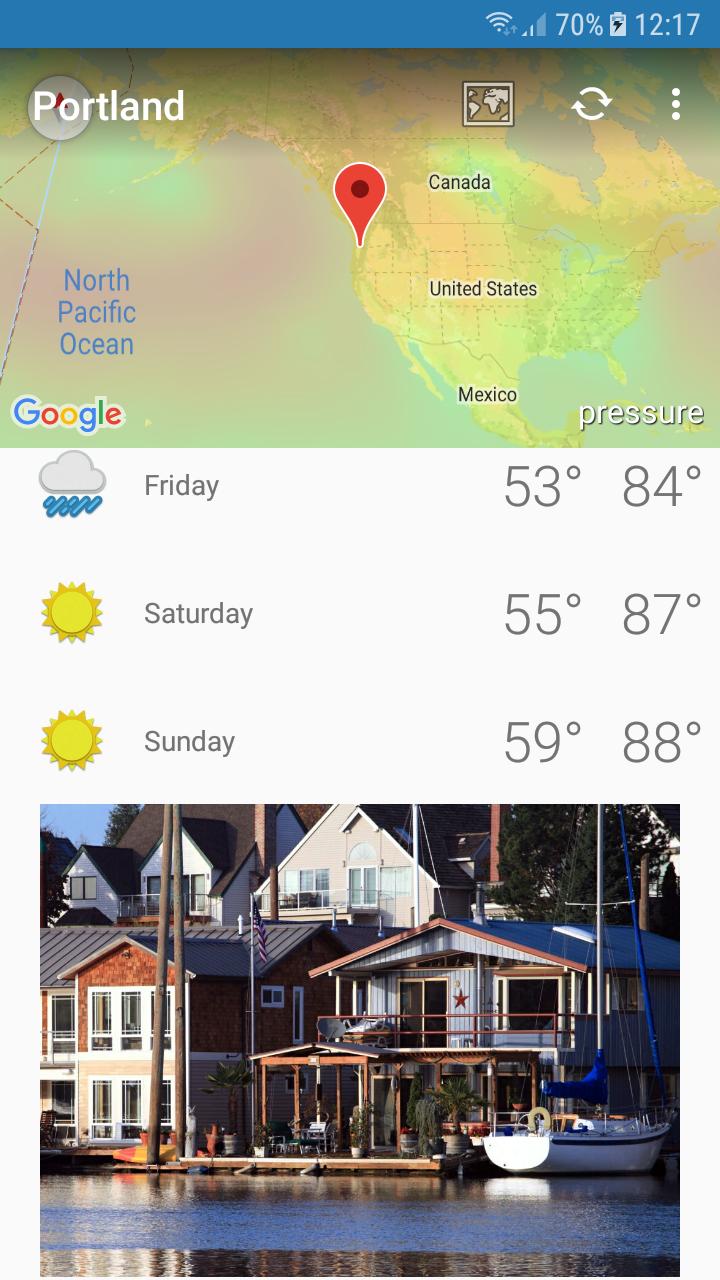The height and width of the screenshot is (1280, 720).
Task: Tap United States label on the map
Action: [x=484, y=288]
